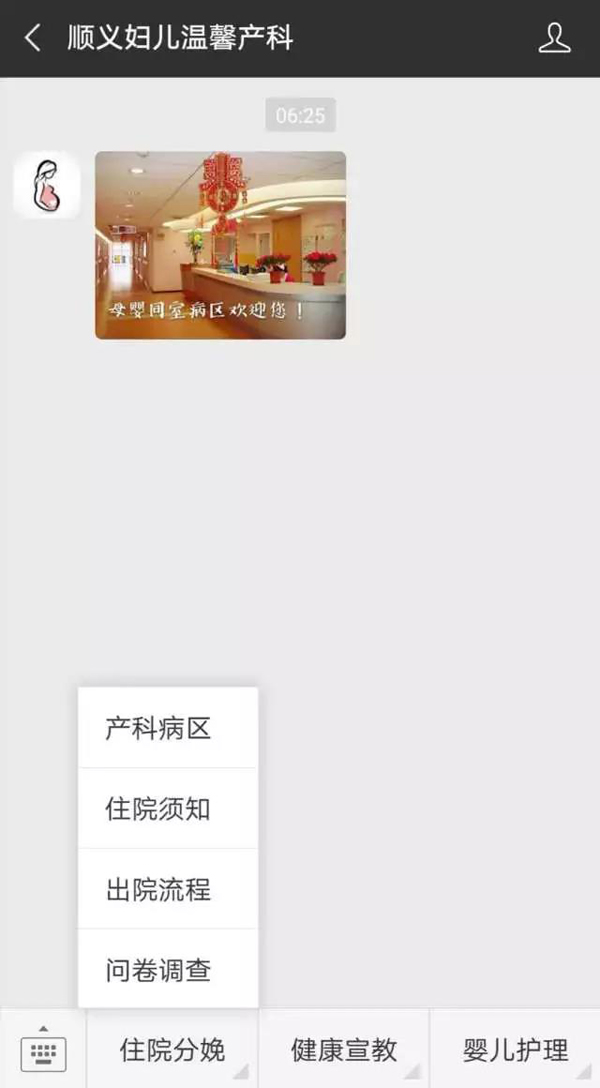Go back from 顺义妇儿温馨产科 chat
This screenshot has height=1088, width=600.
pyautogui.click(x=33, y=39)
